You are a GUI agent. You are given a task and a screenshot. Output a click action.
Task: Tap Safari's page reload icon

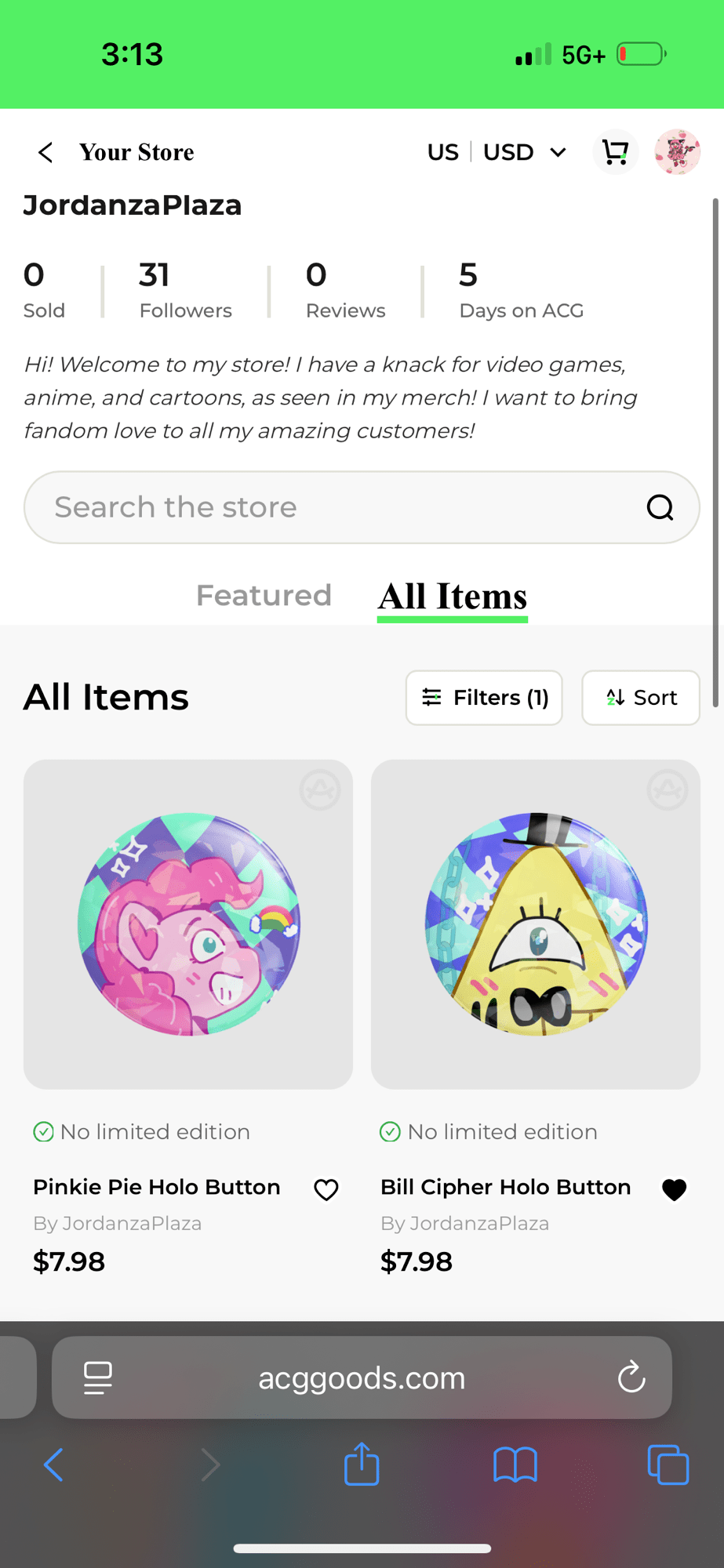coord(631,1377)
